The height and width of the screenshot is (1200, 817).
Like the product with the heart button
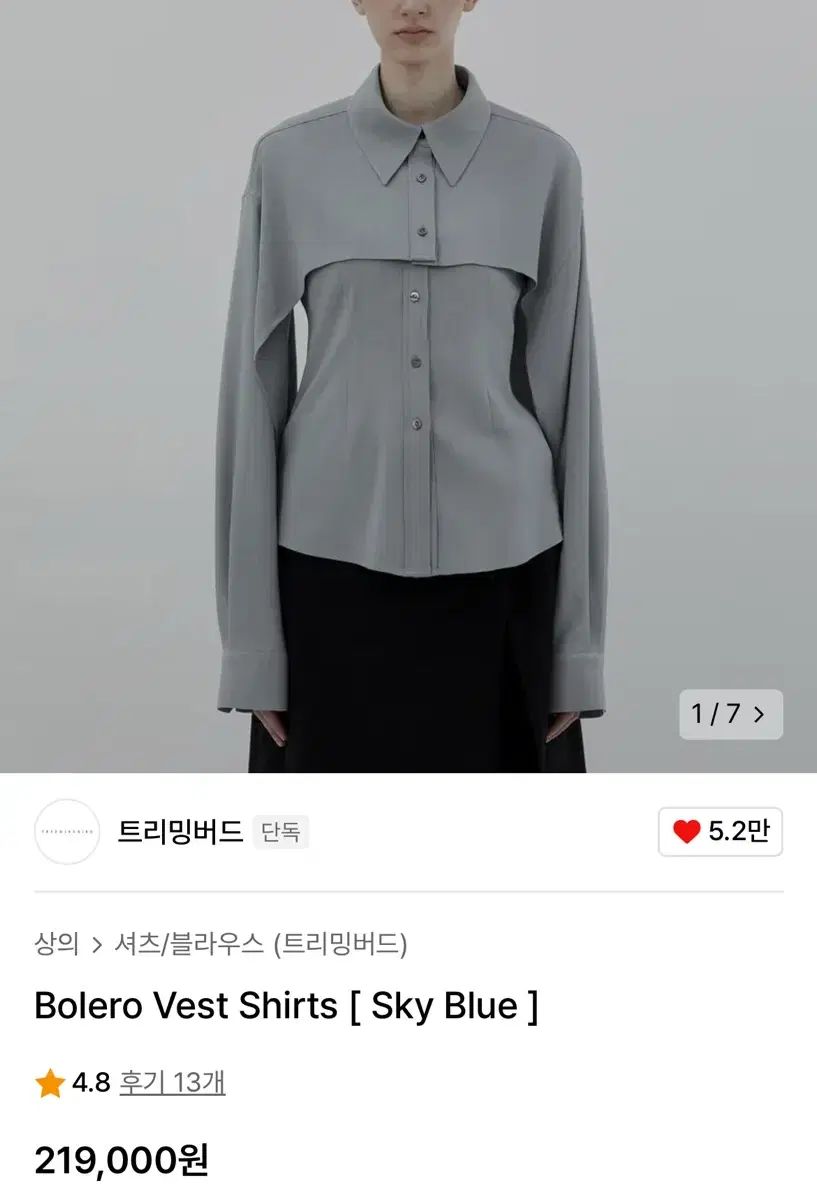(x=720, y=832)
